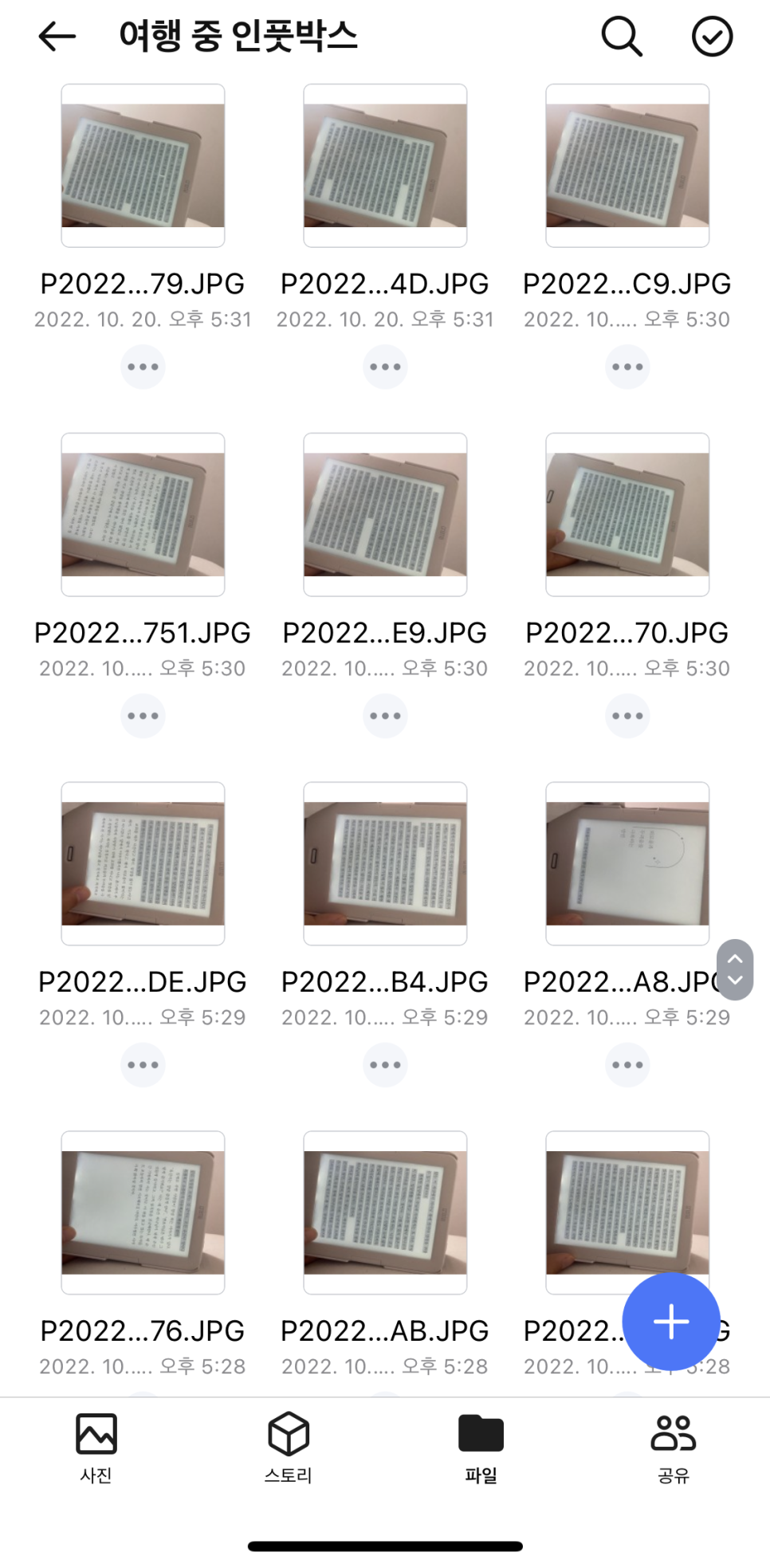The height and width of the screenshot is (1568, 770).
Task: Open photo P2022...751.JPG
Action: [x=143, y=515]
